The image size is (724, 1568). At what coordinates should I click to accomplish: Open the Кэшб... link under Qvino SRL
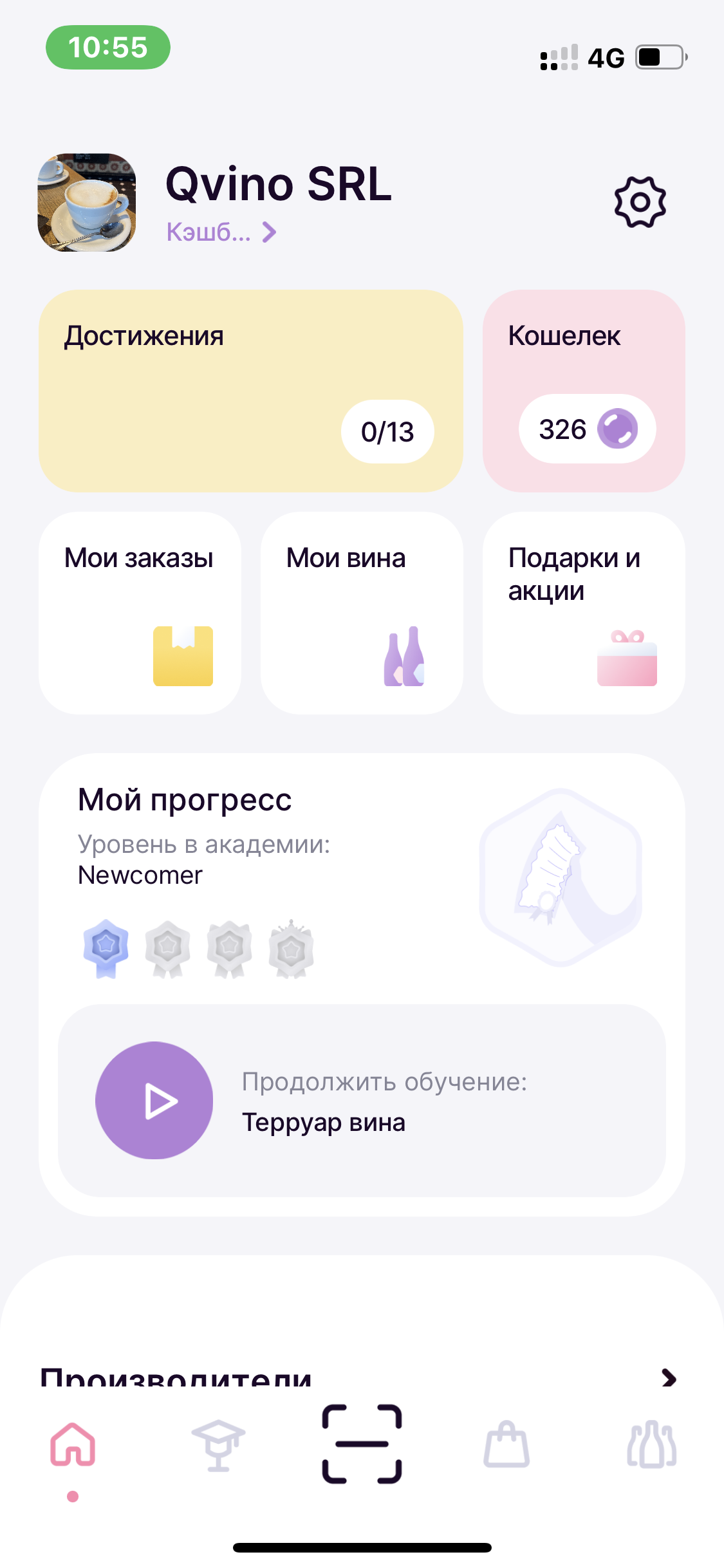coord(221,232)
